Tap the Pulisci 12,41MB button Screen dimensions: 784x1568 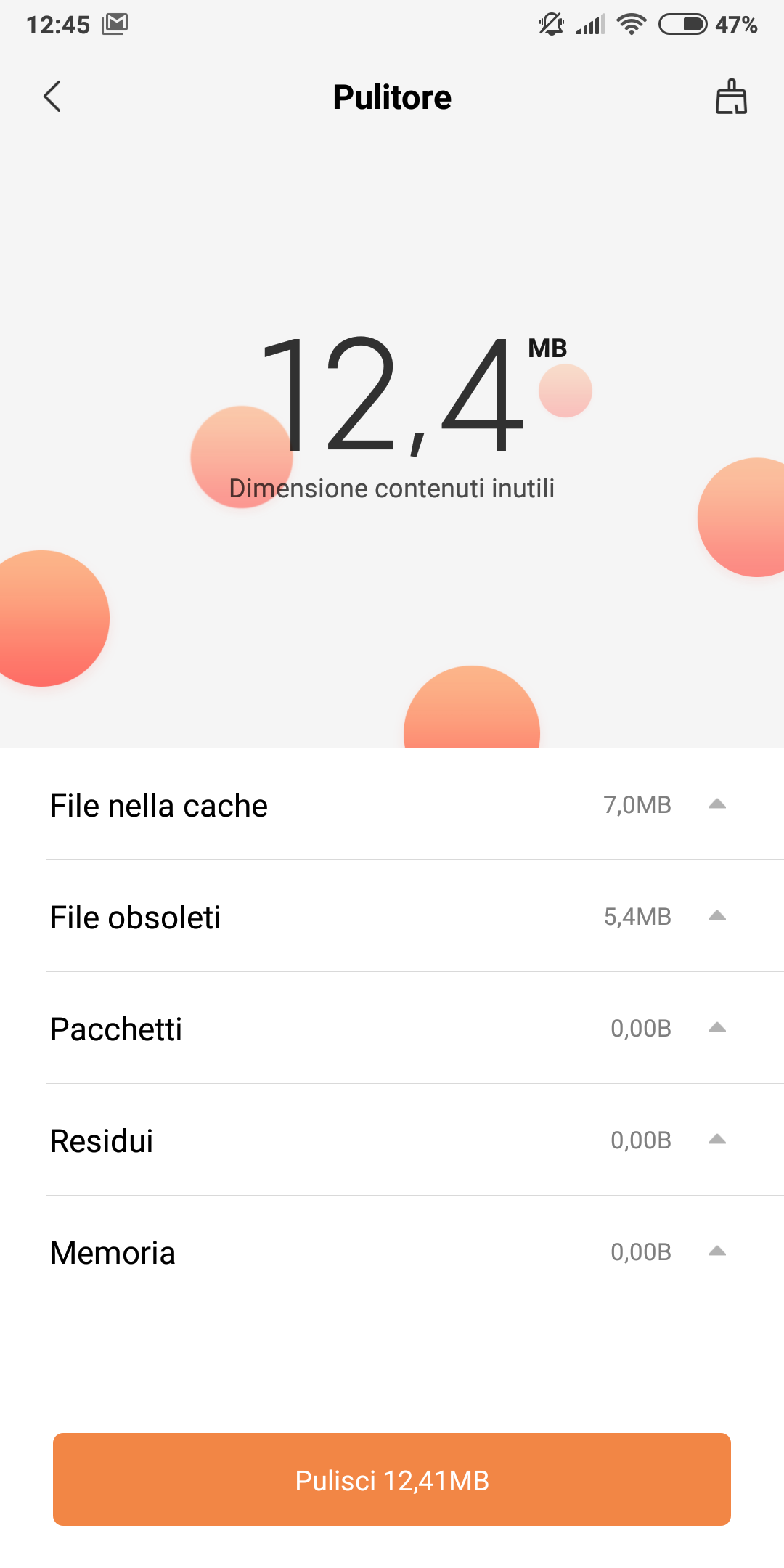392,1479
